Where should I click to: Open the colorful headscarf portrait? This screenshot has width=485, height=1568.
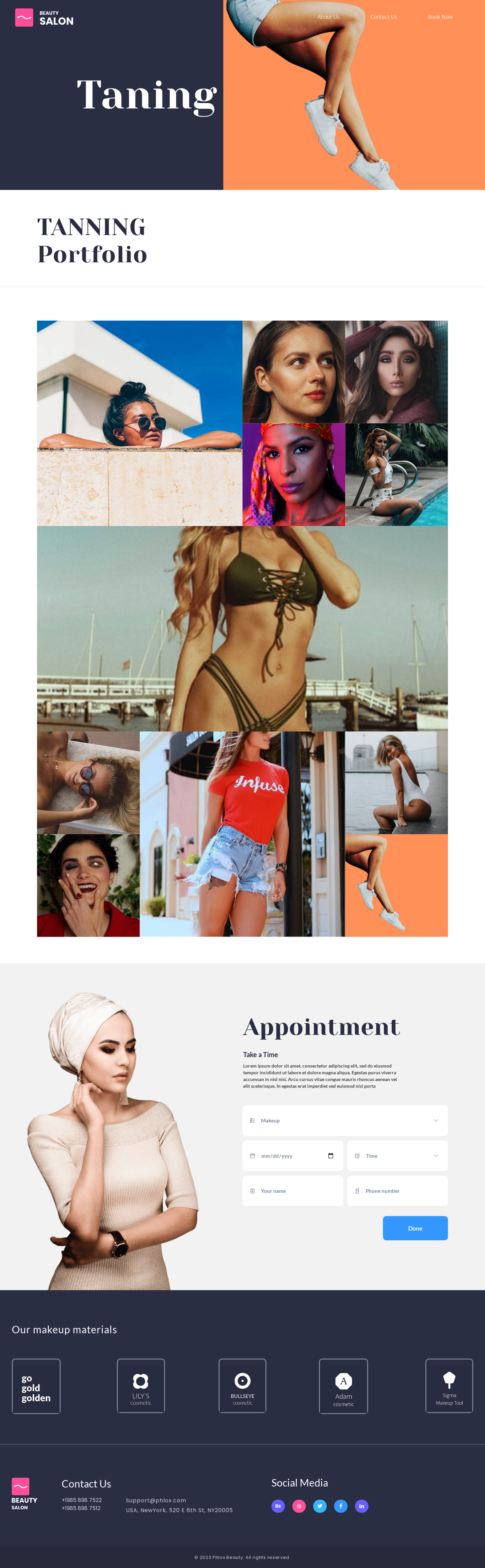(x=293, y=474)
